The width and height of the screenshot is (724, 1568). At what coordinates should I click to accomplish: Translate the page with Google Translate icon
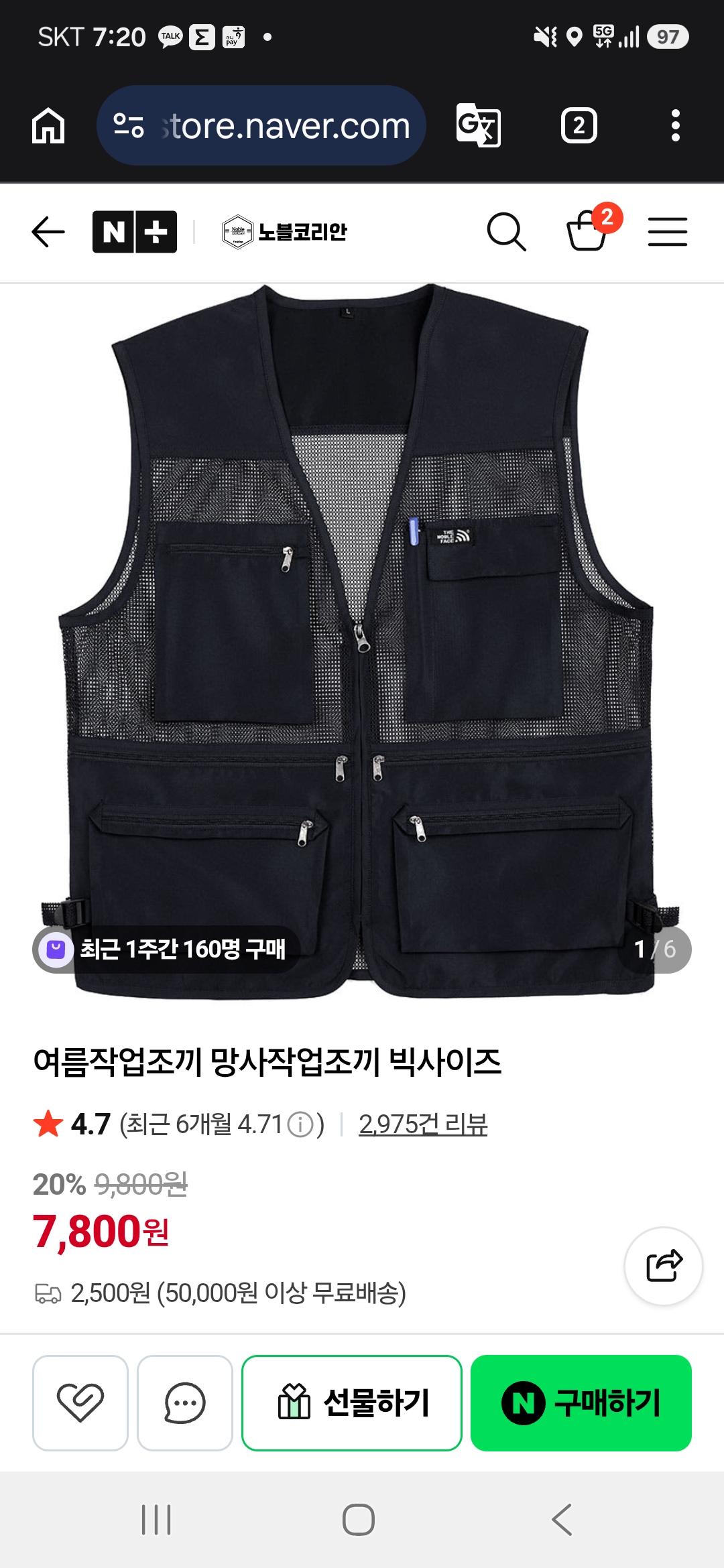(479, 125)
